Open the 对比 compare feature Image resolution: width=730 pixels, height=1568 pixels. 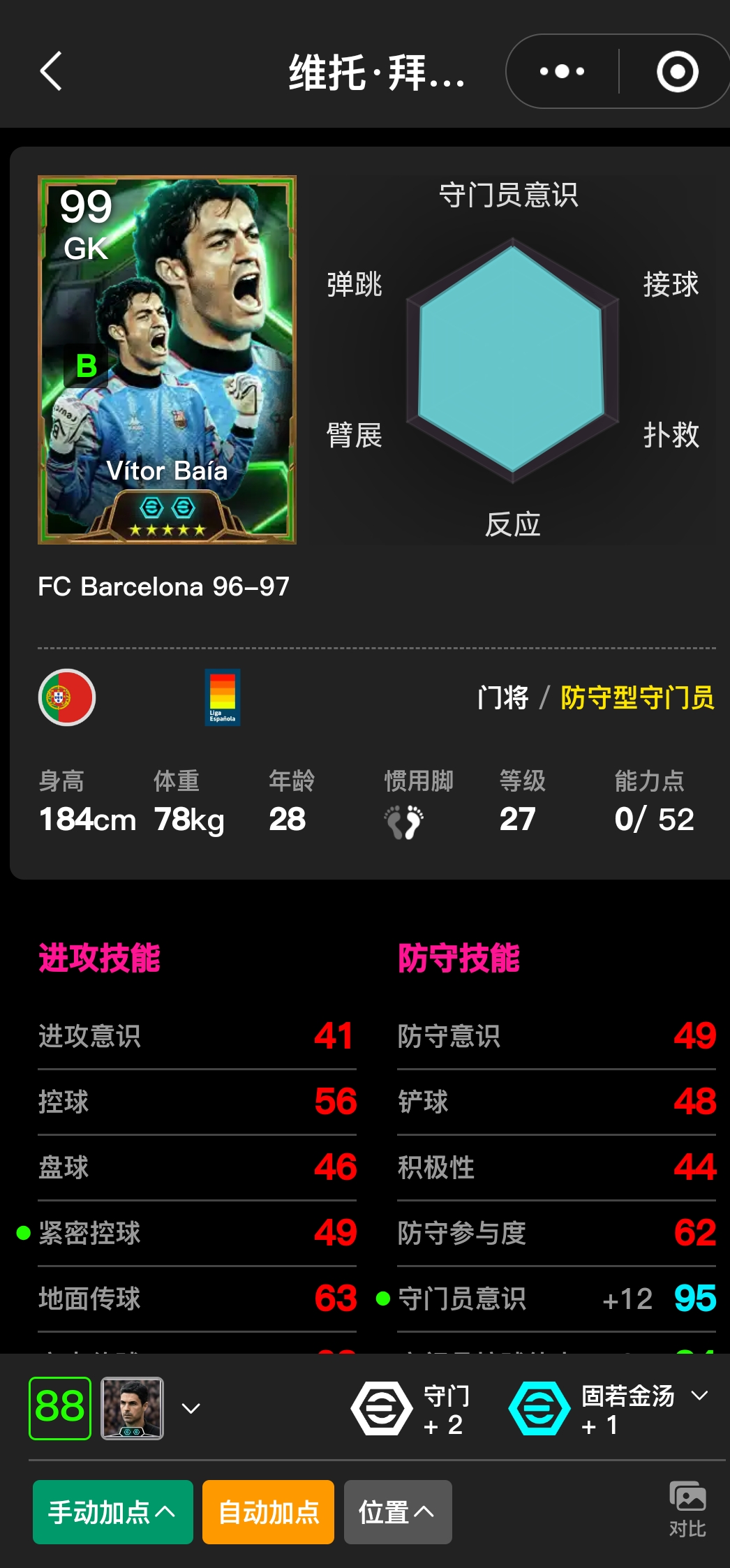click(687, 1510)
